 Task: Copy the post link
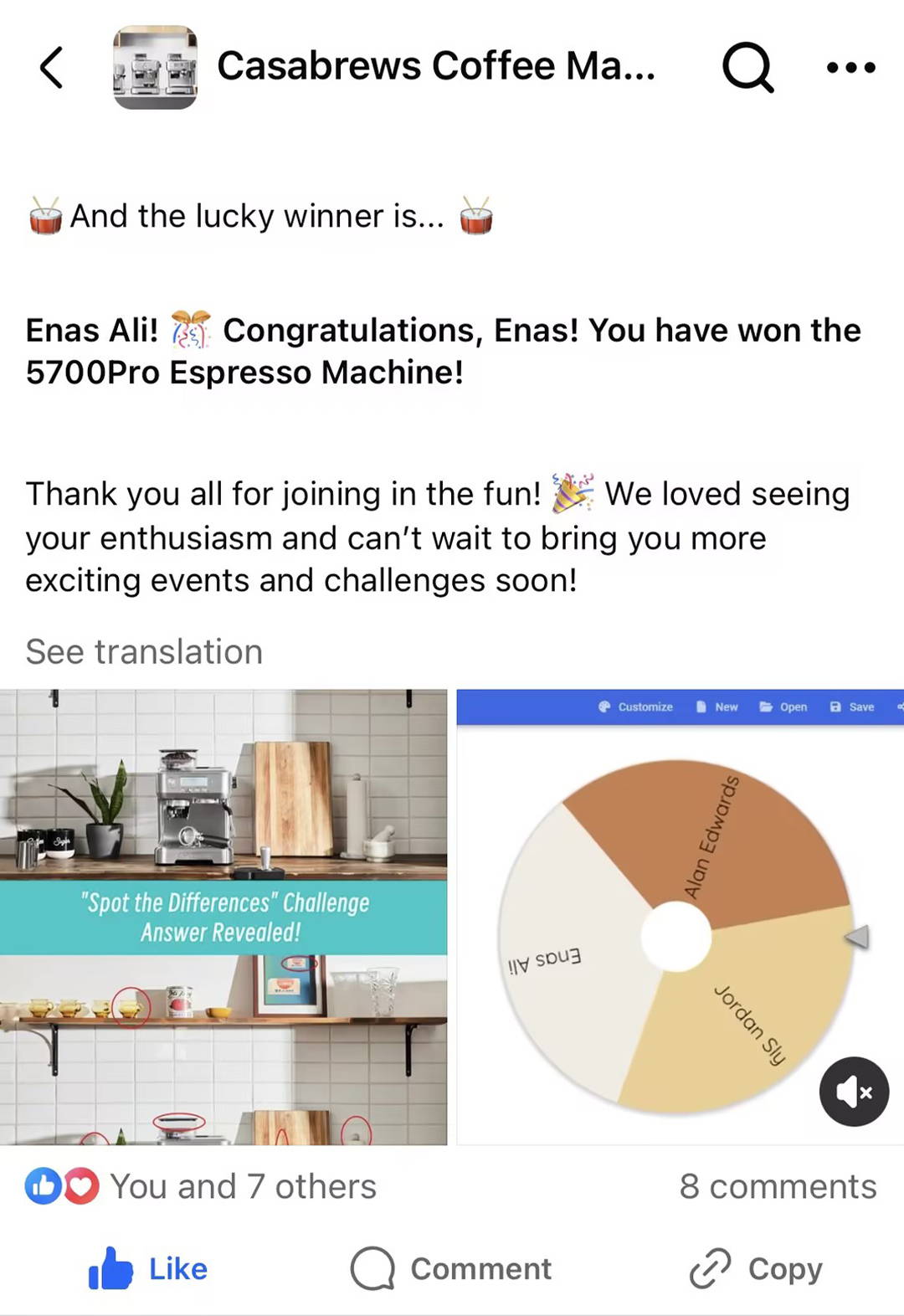(x=756, y=1269)
